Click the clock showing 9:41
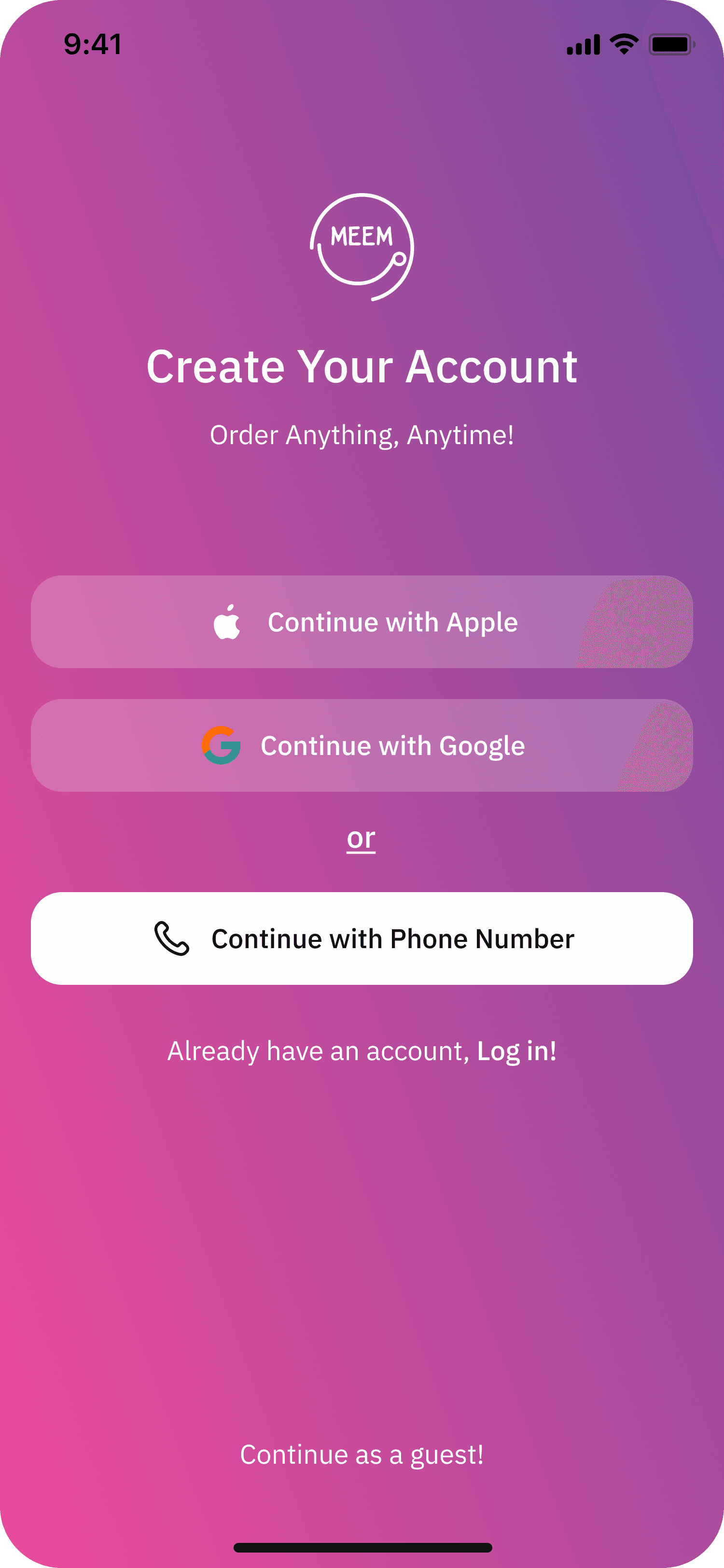Screen dimensions: 724x1568 point(94,44)
